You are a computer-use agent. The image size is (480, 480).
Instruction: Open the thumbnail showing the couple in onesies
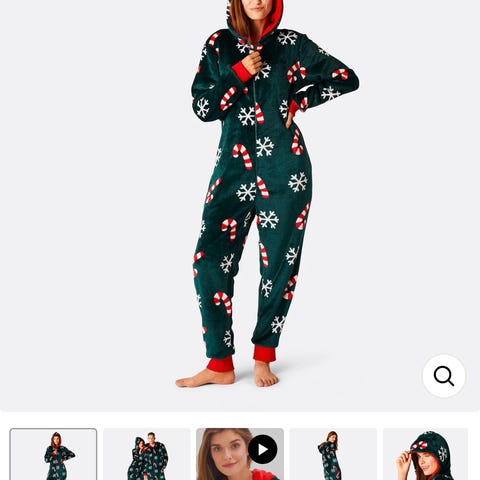click(147, 454)
